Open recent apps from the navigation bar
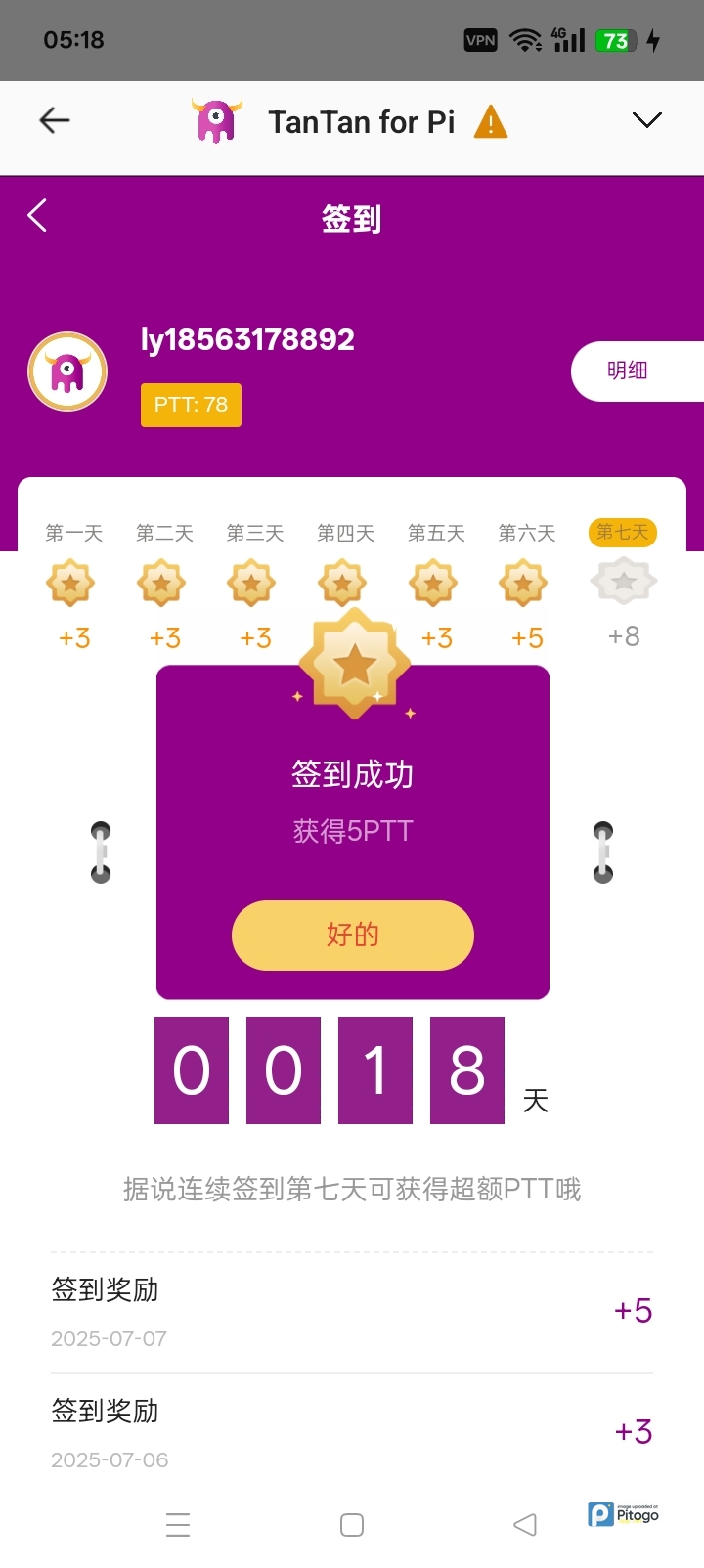 click(178, 1525)
